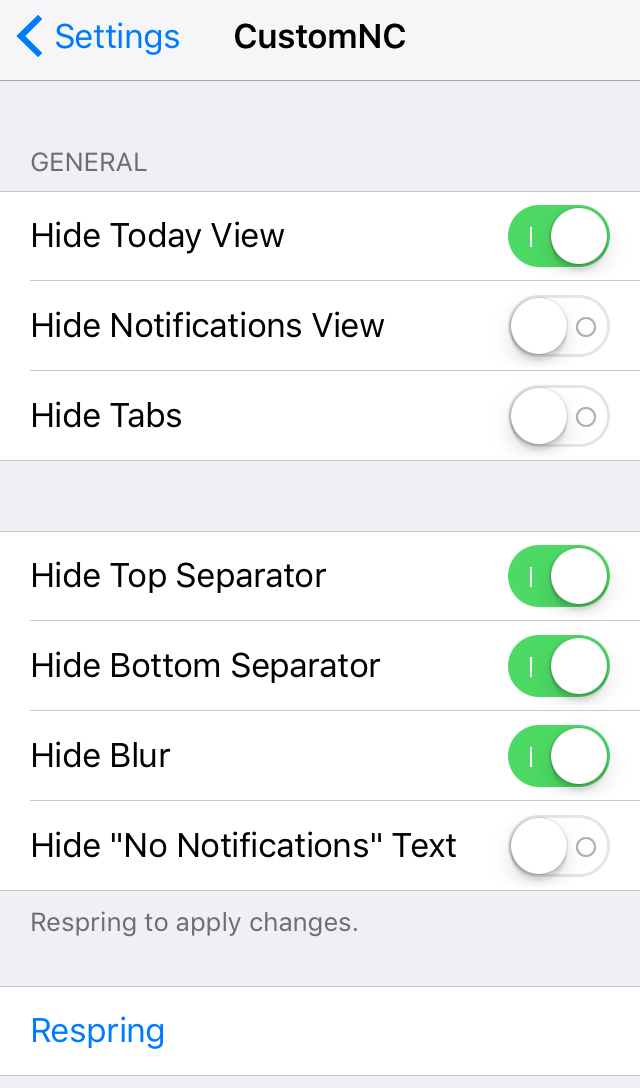Switch off Hide Bottom Separator
Viewport: 640px width, 1089px height.
pyautogui.click(x=558, y=666)
